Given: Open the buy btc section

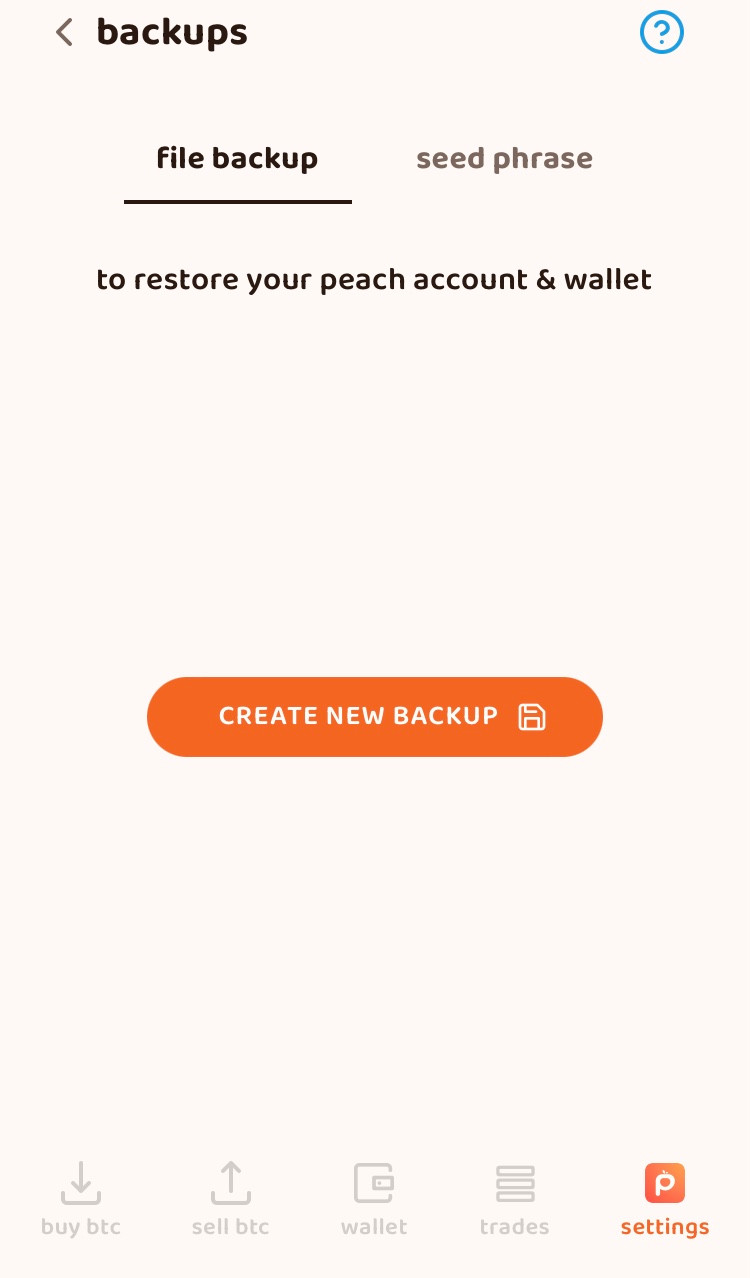Looking at the screenshot, I should [x=81, y=1198].
